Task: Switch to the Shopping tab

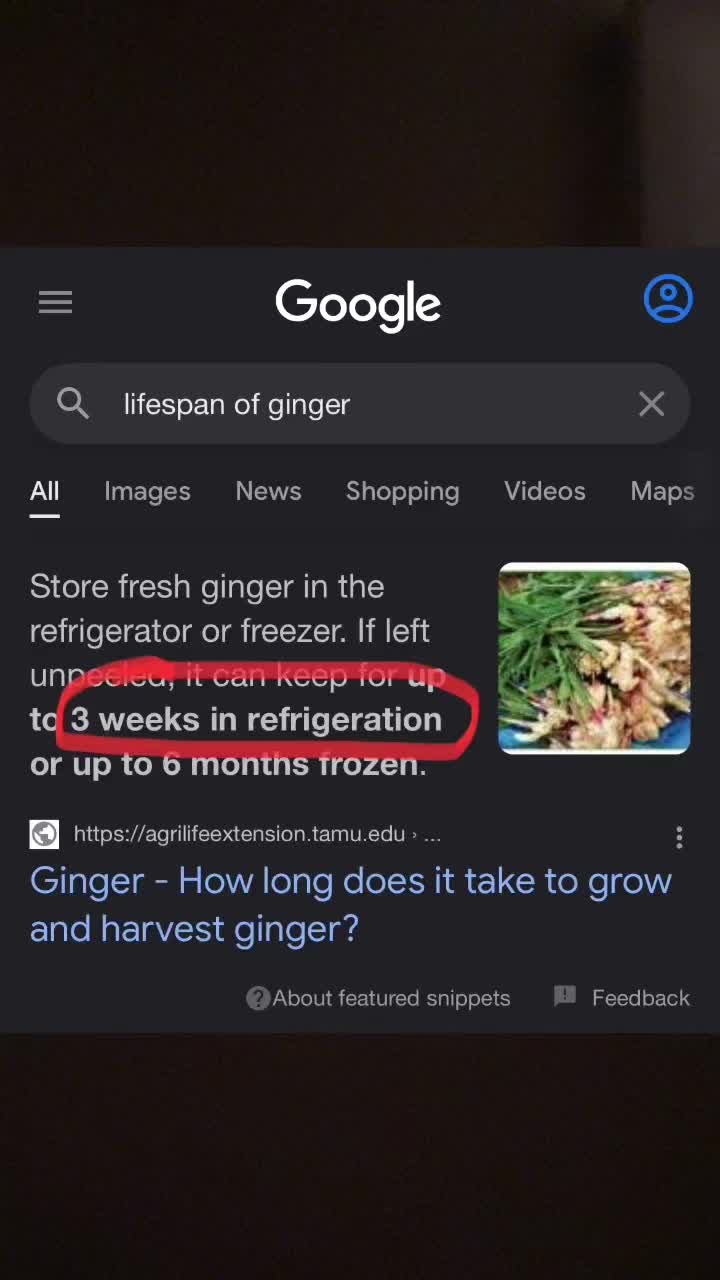Action: (x=402, y=491)
